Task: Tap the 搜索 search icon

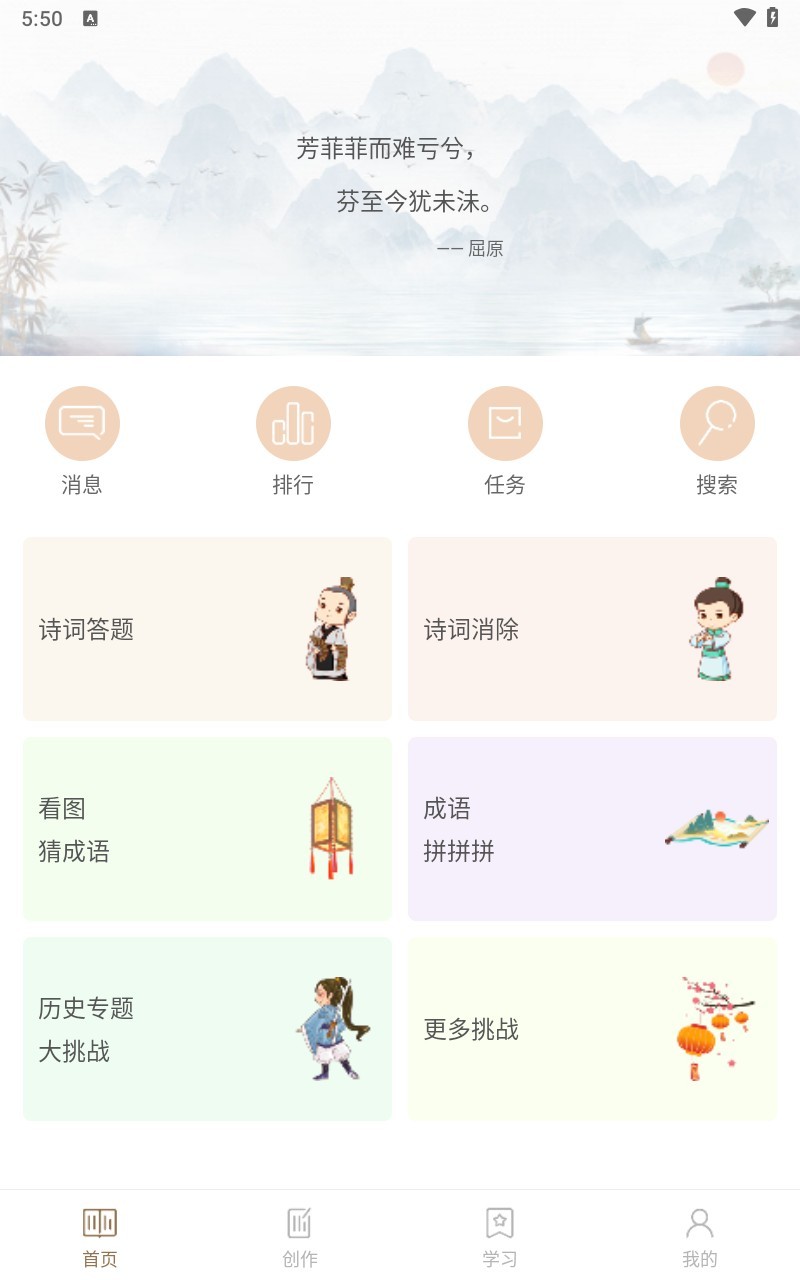Action: [717, 422]
